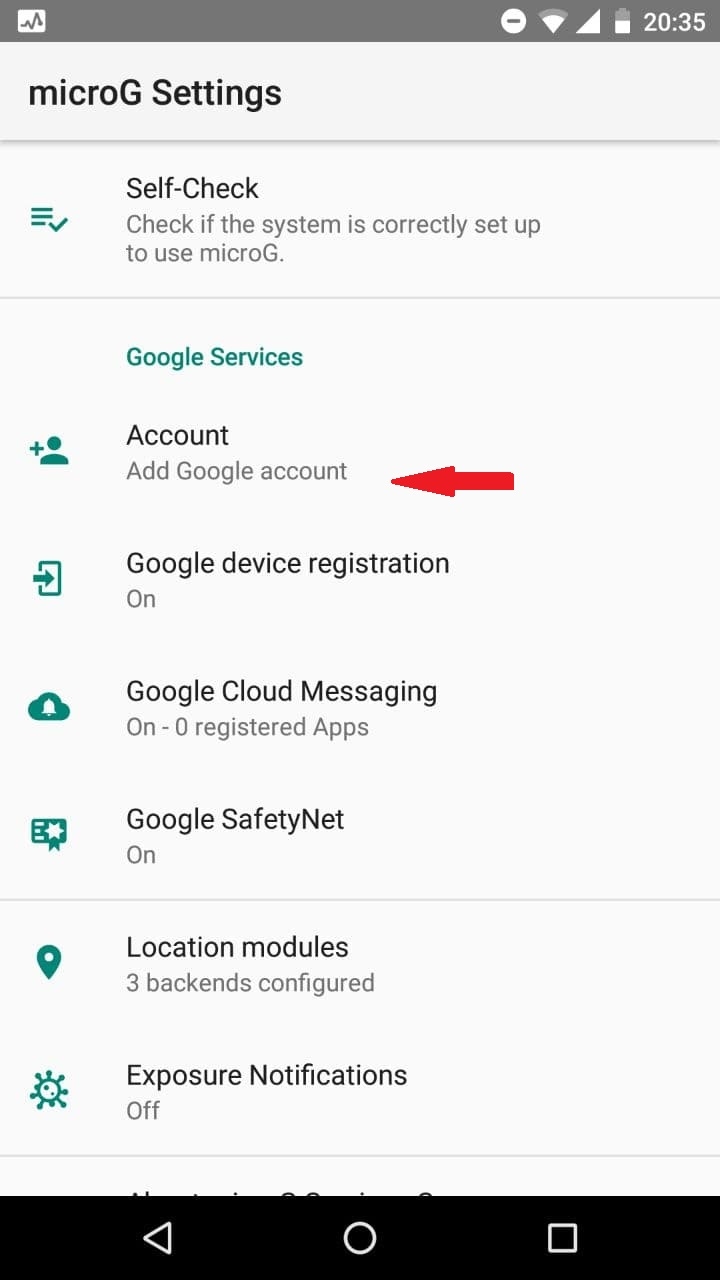The height and width of the screenshot is (1280, 720).
Task: Open Account to add Google account
Action: click(x=236, y=452)
